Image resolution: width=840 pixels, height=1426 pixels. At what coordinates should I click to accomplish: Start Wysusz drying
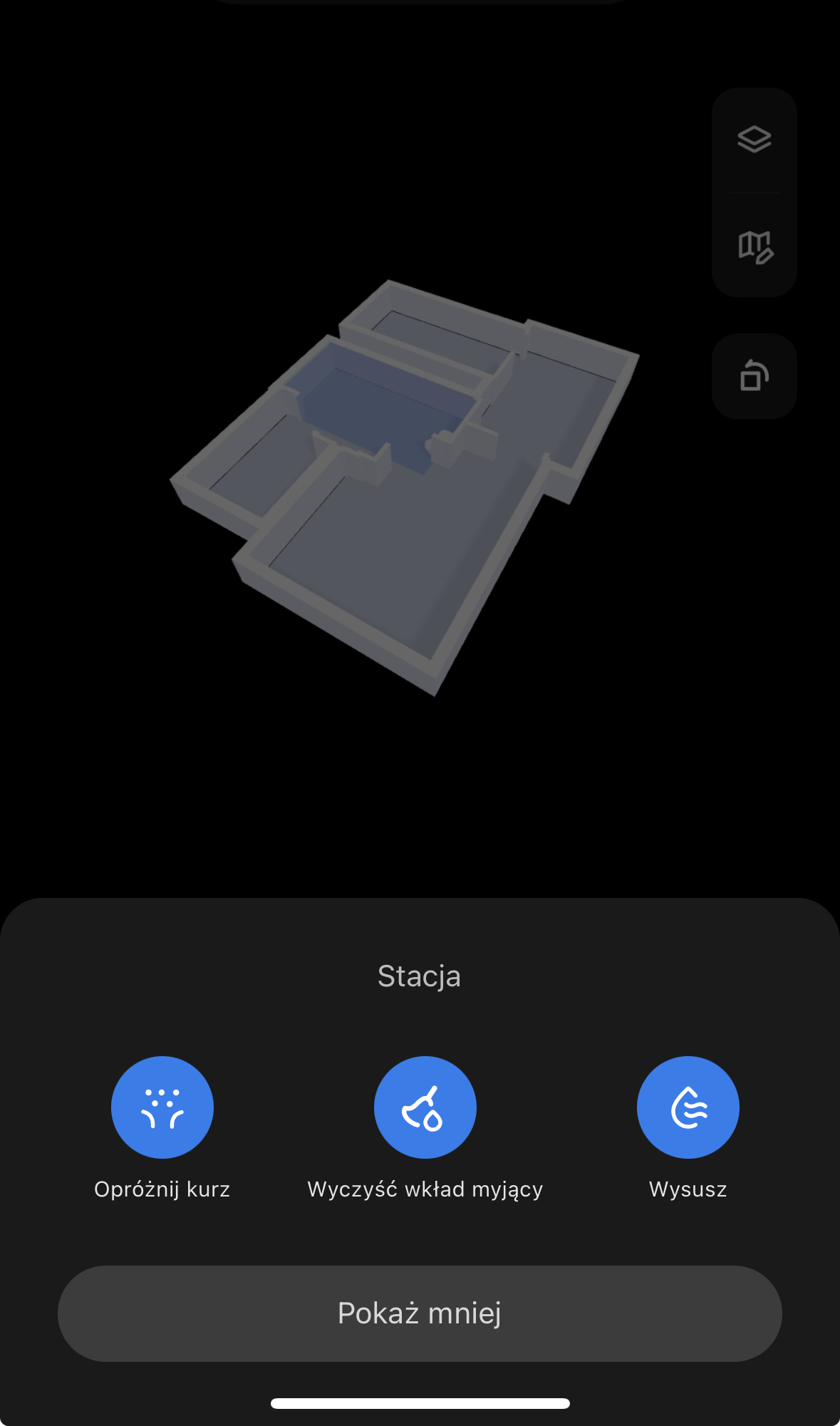(x=688, y=1107)
